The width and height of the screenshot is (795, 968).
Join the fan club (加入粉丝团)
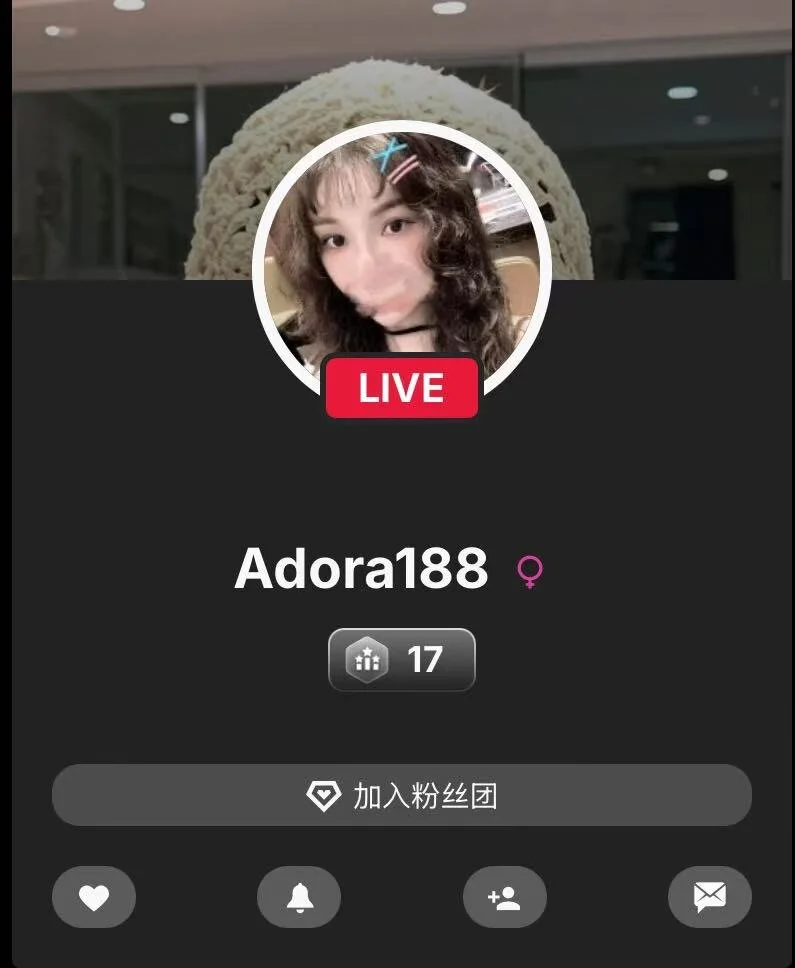[401, 796]
